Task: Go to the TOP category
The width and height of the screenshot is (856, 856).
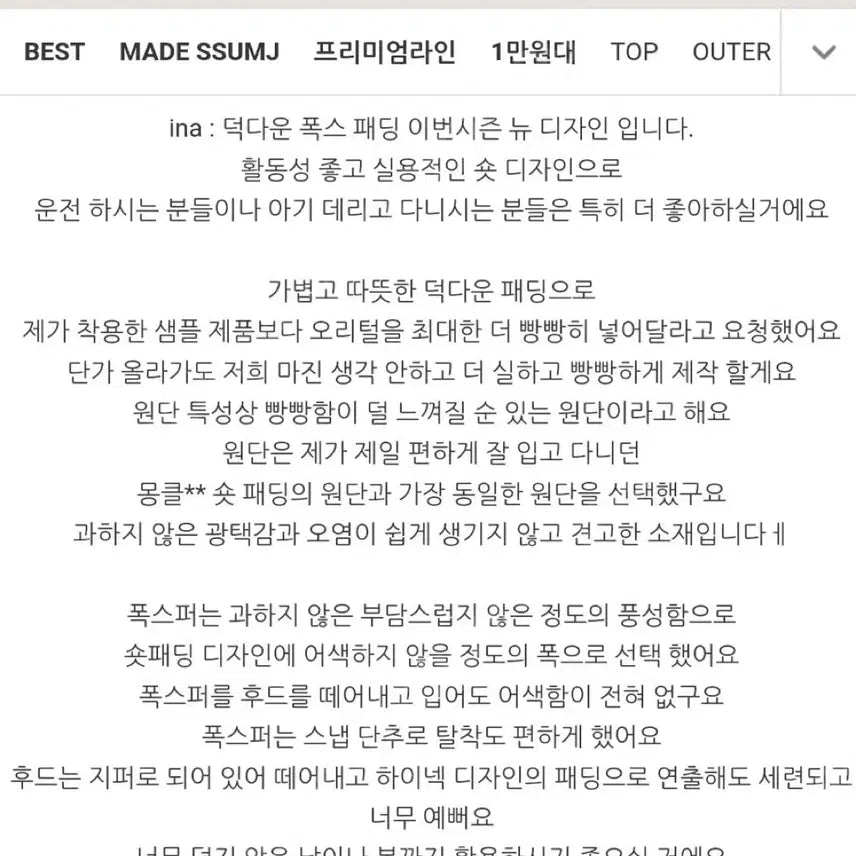Action: [634, 52]
